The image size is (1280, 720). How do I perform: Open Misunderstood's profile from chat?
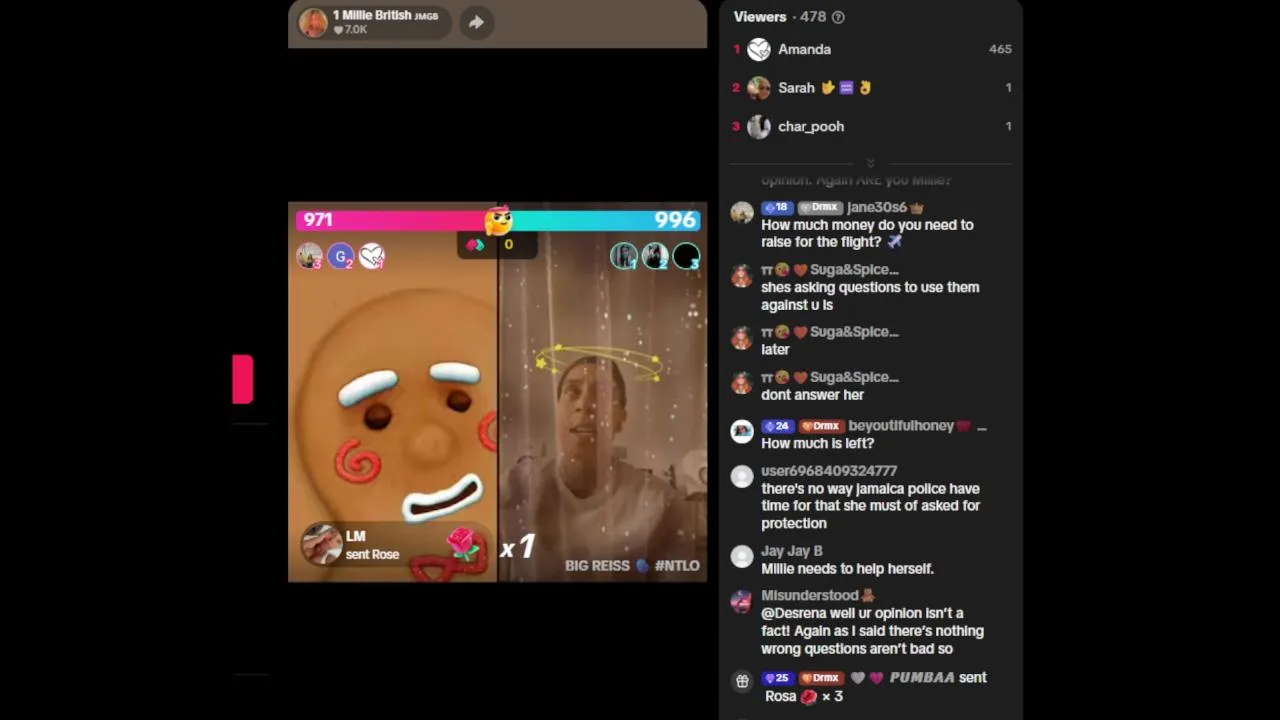810,596
